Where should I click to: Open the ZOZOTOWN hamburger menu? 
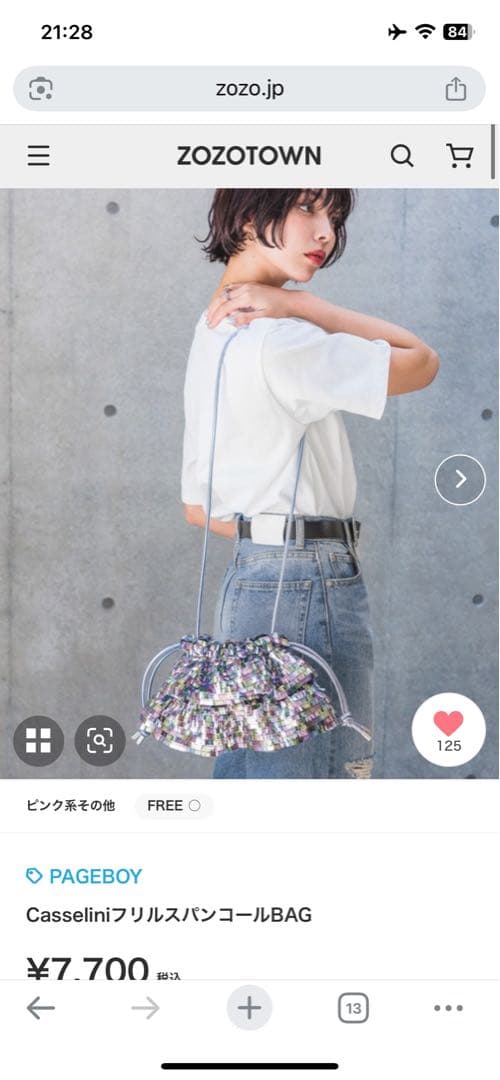pos(39,156)
